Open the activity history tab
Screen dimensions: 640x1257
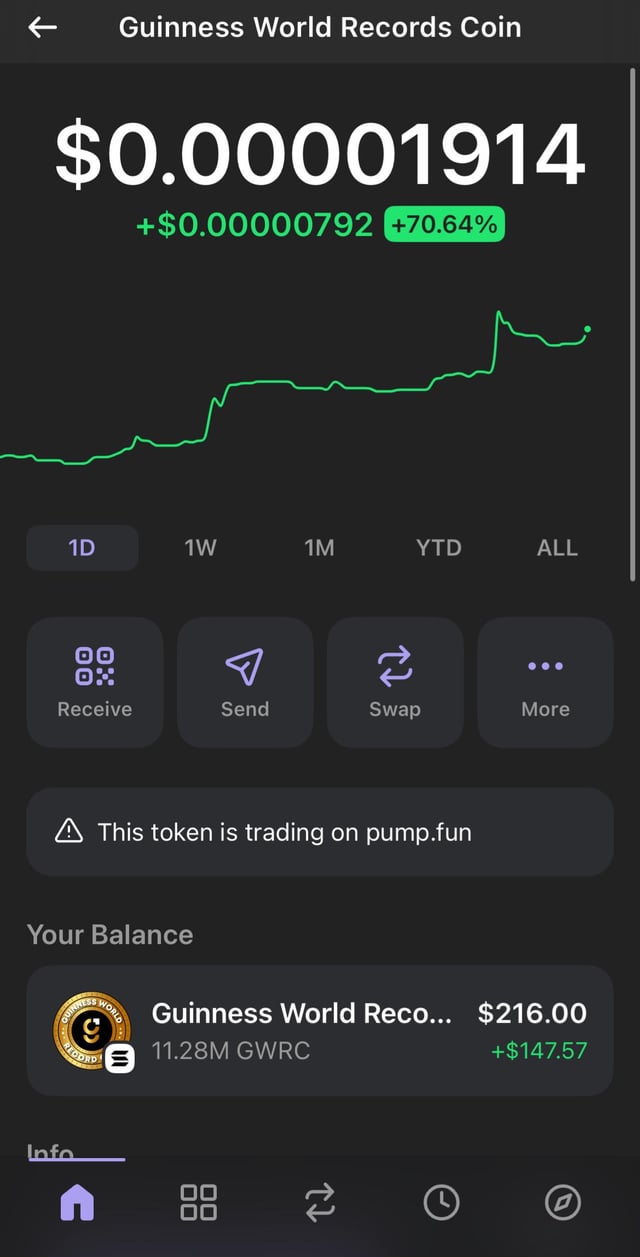point(441,1202)
